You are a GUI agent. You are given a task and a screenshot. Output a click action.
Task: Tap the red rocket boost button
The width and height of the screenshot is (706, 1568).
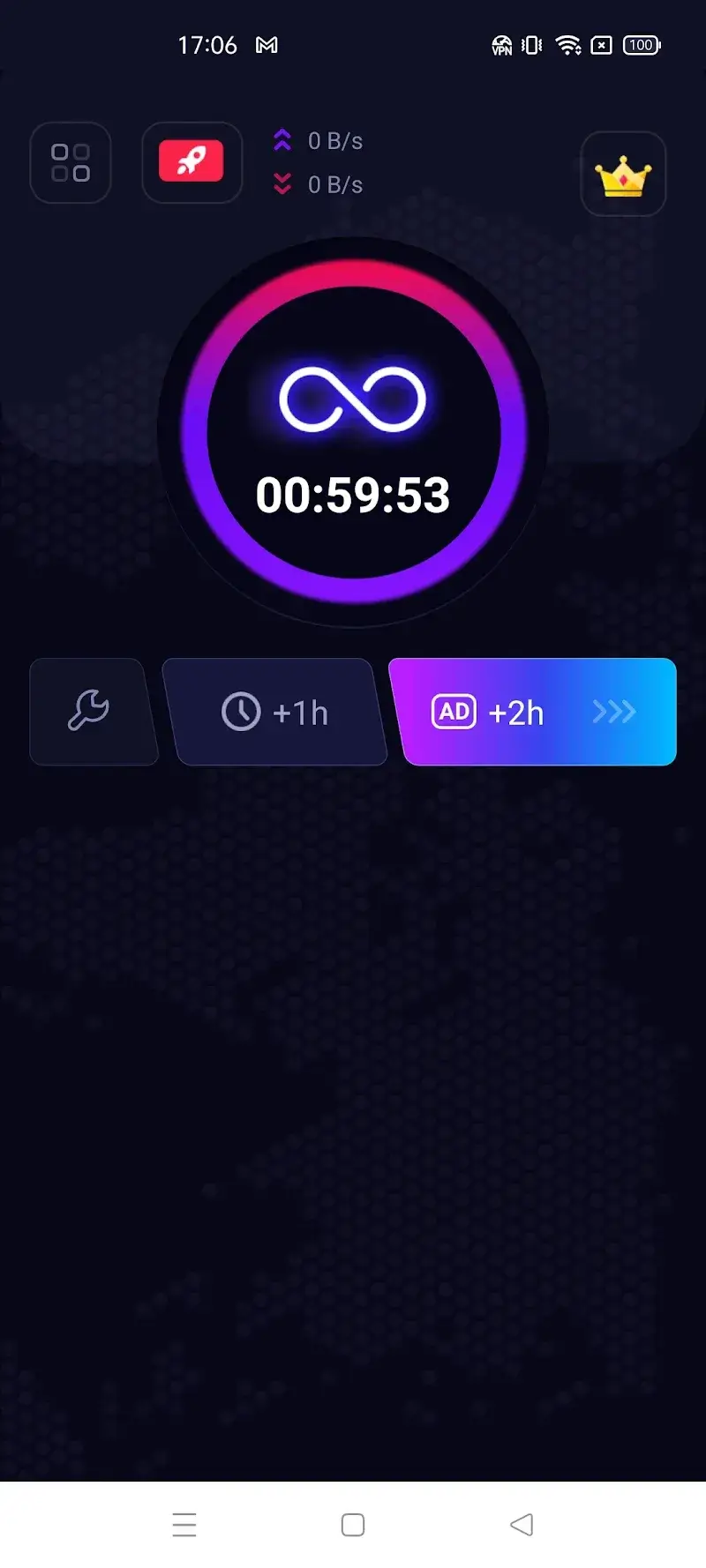[x=192, y=162]
